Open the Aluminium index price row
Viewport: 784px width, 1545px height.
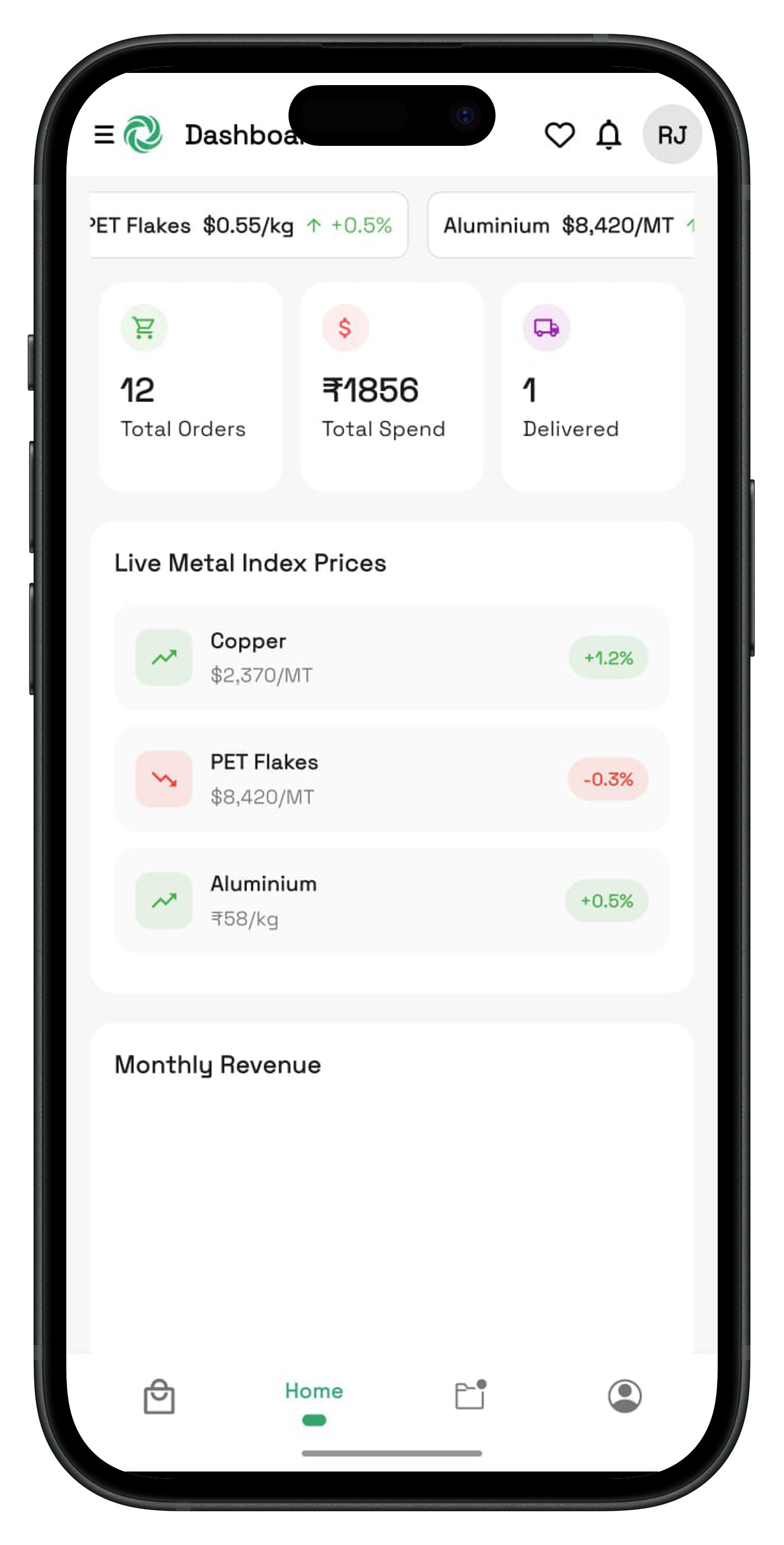[x=392, y=900]
